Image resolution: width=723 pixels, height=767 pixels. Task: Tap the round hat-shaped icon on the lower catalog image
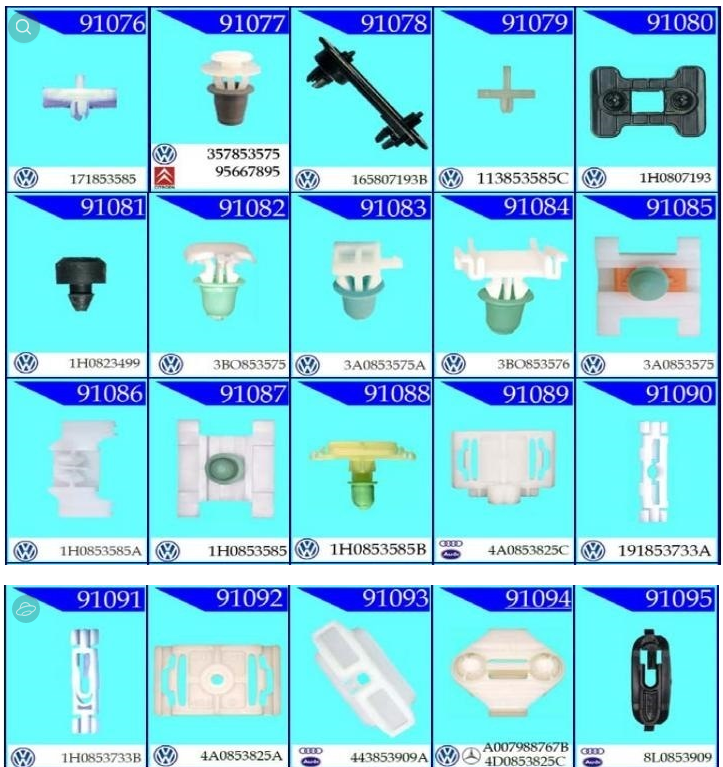click(x=25, y=607)
